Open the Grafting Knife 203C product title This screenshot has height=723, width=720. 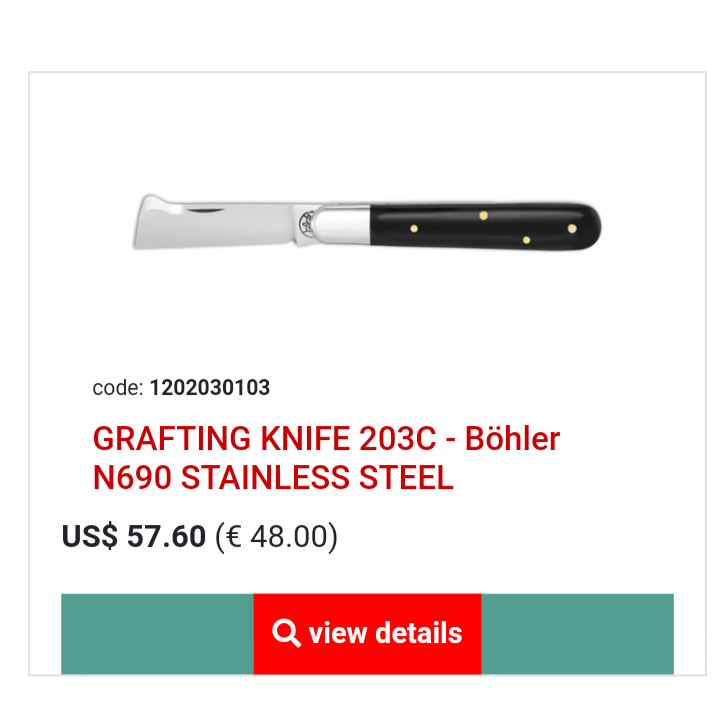click(x=326, y=458)
